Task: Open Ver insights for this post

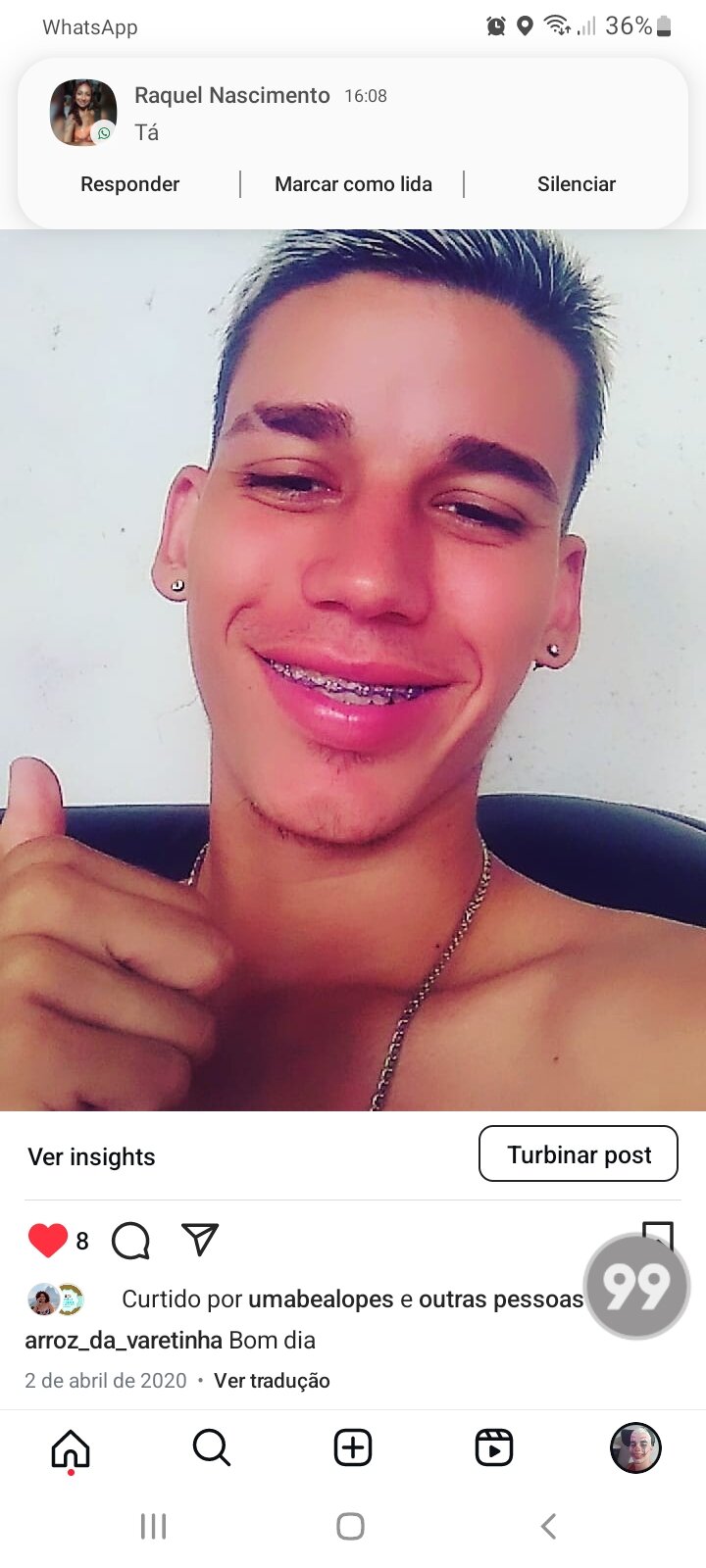Action: coord(91,1156)
